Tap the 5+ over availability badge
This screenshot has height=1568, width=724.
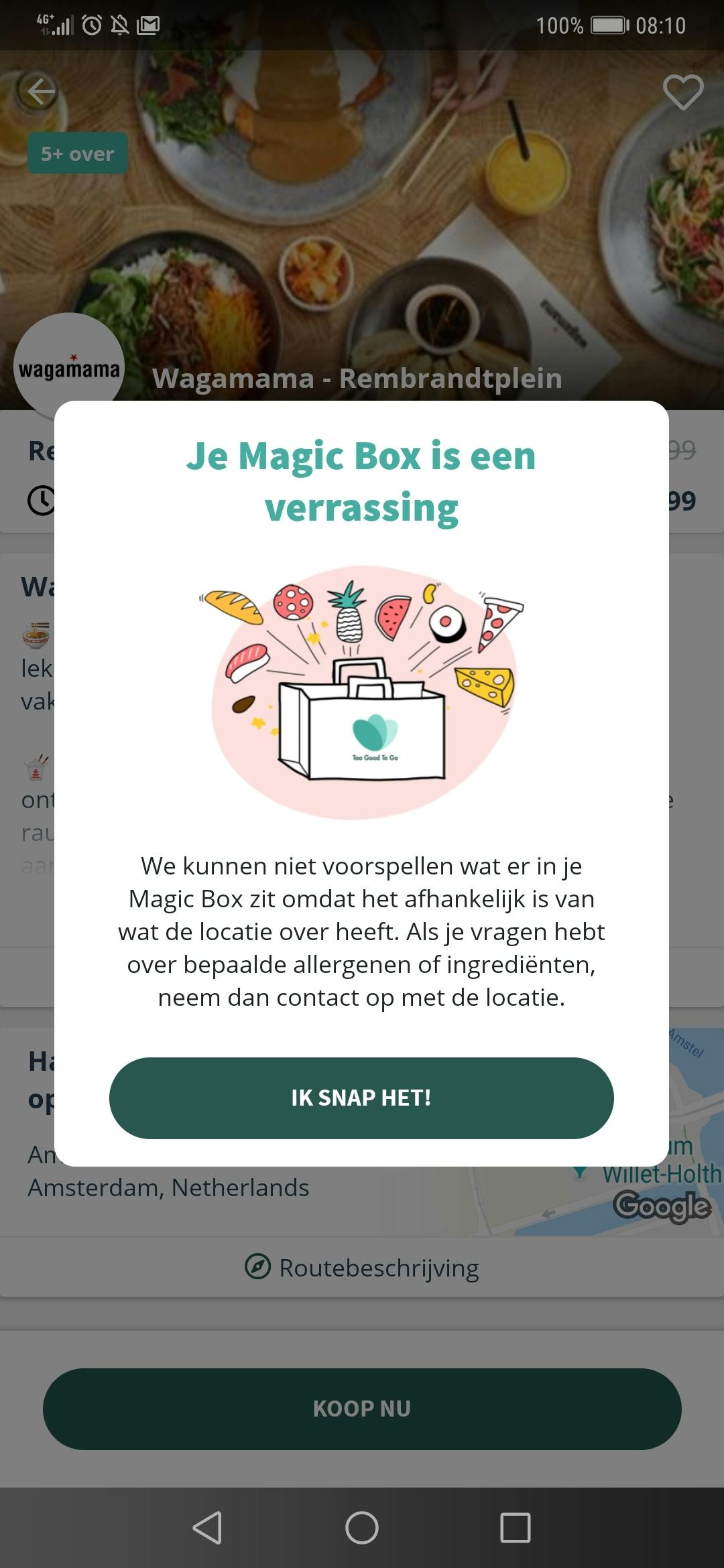pos(77,153)
